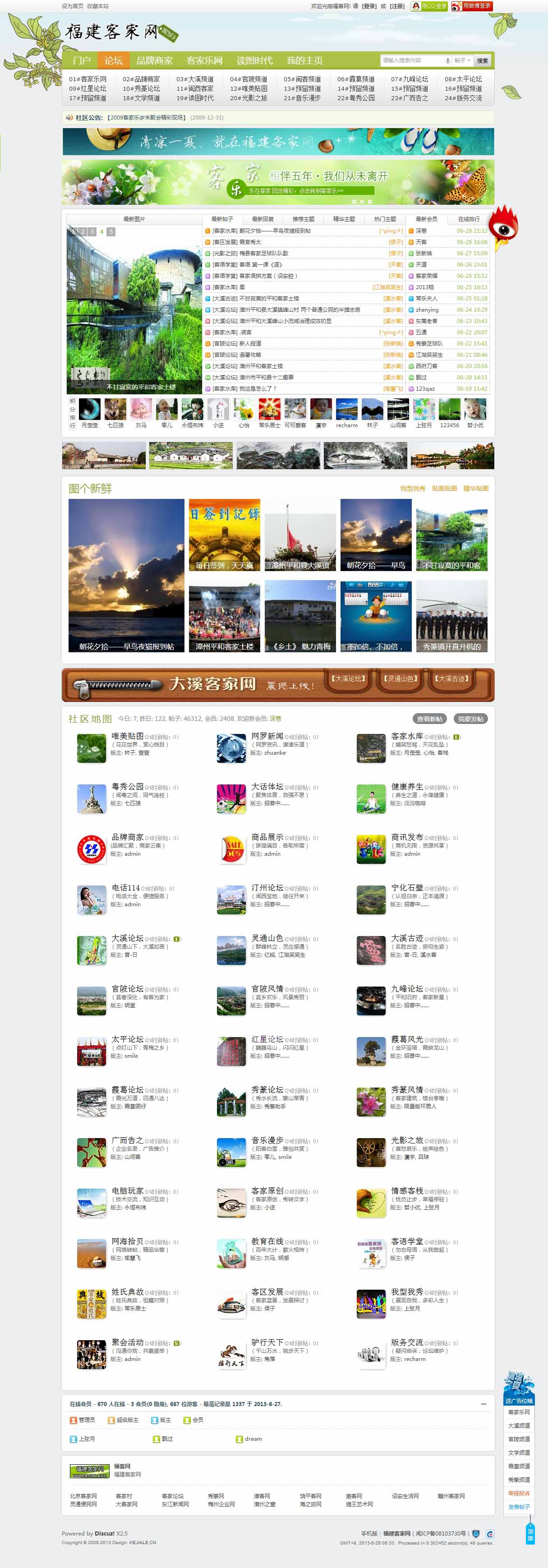Open 品牌商家 in the main navigation
Image resolution: width=548 pixels, height=1568 pixels.
[x=154, y=60]
